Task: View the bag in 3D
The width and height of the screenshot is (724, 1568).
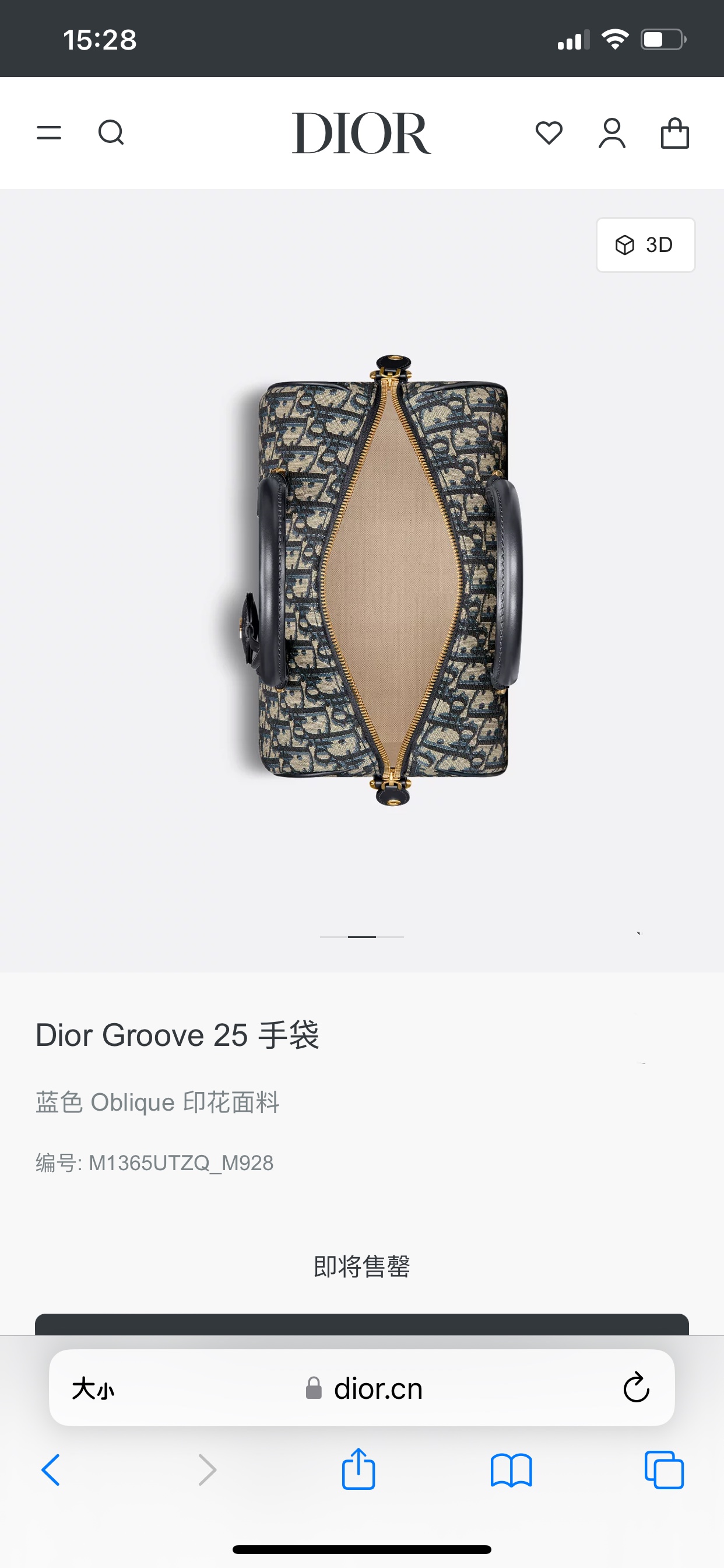Action: point(645,244)
